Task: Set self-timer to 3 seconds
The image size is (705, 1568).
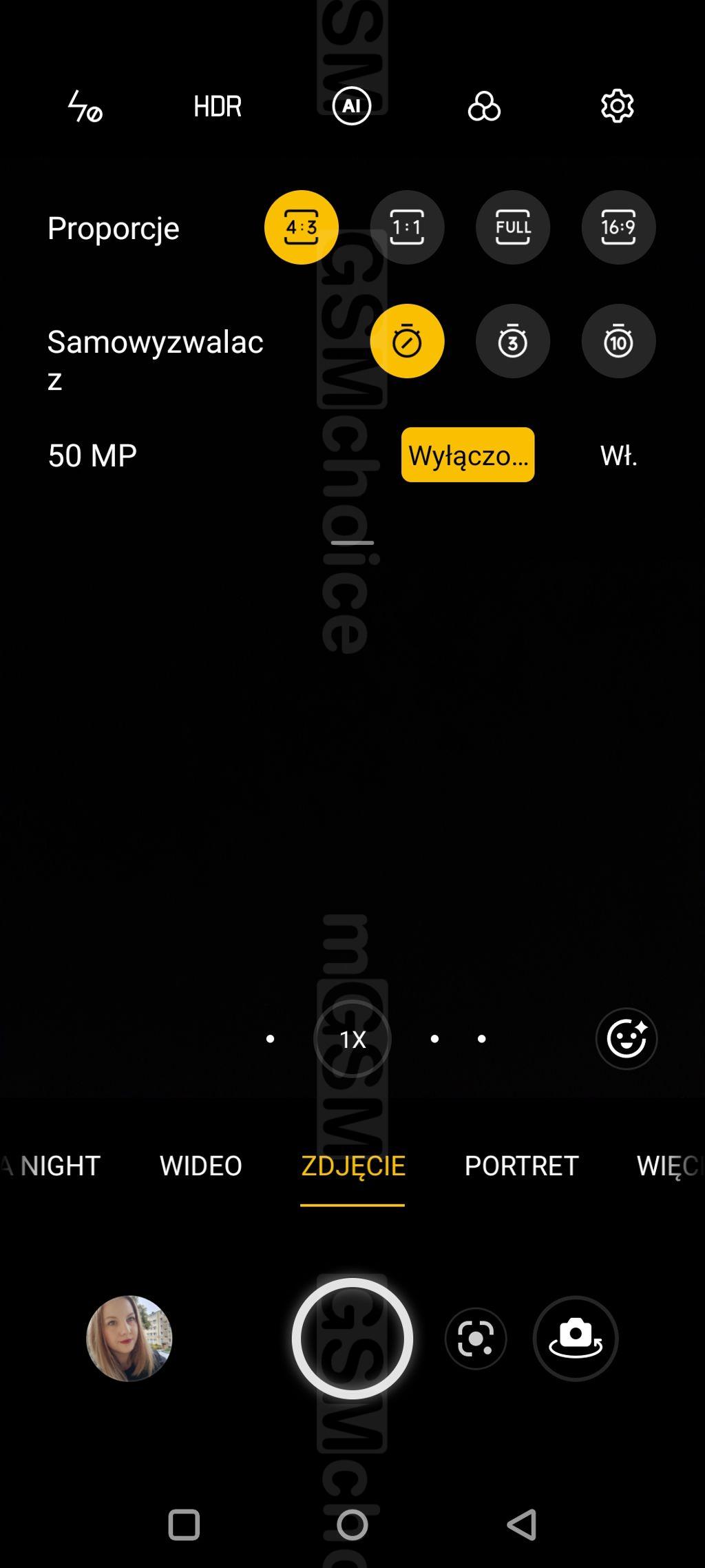Action: pos(513,341)
